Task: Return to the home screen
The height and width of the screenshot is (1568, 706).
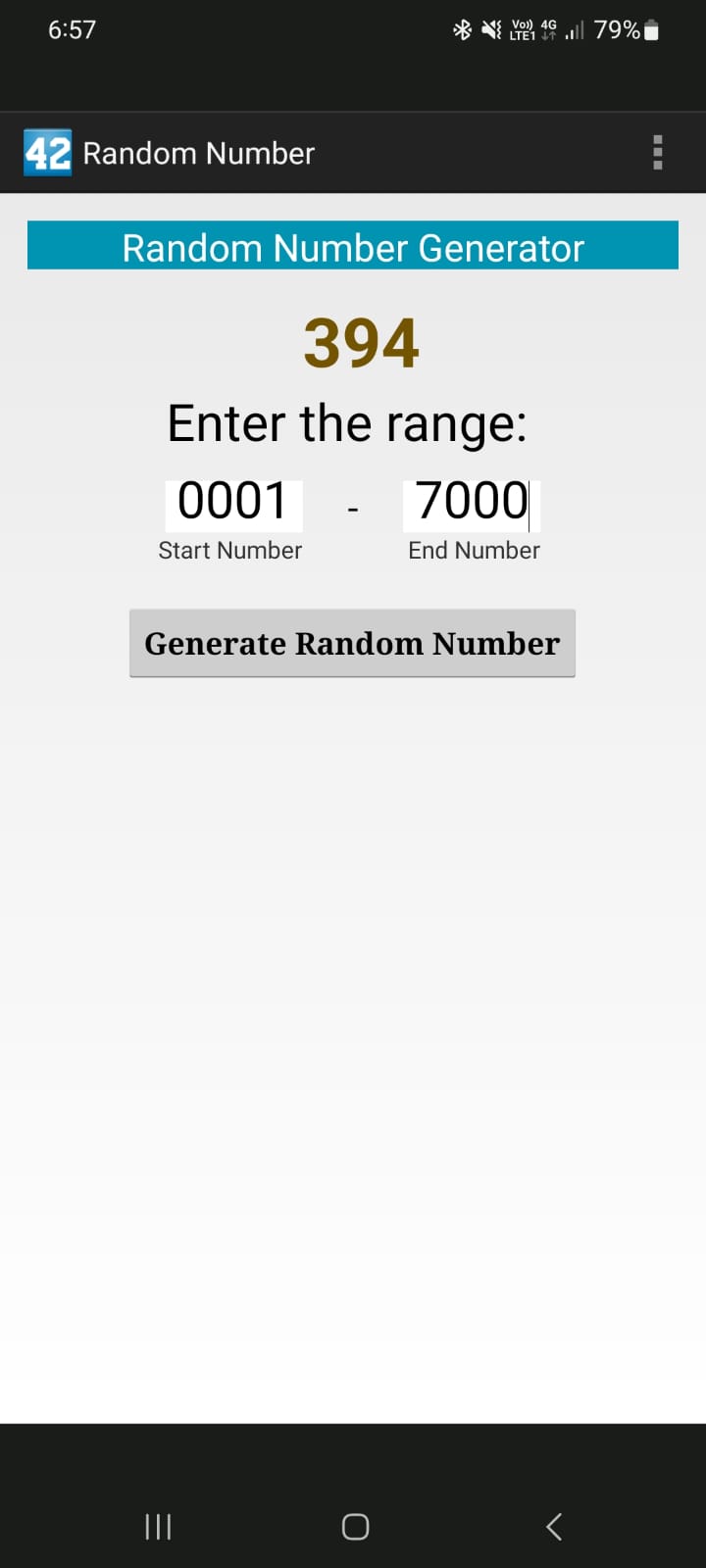Action: point(355,1526)
